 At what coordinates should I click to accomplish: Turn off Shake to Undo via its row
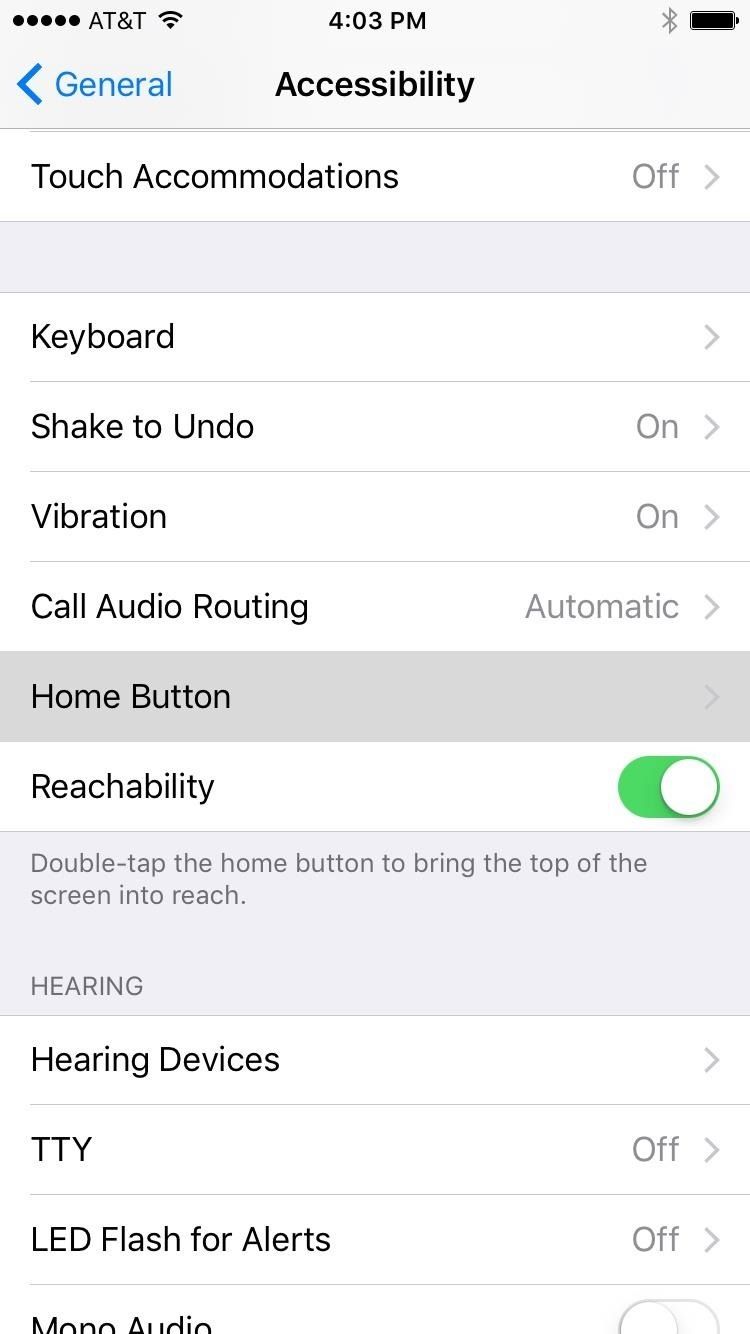(375, 426)
